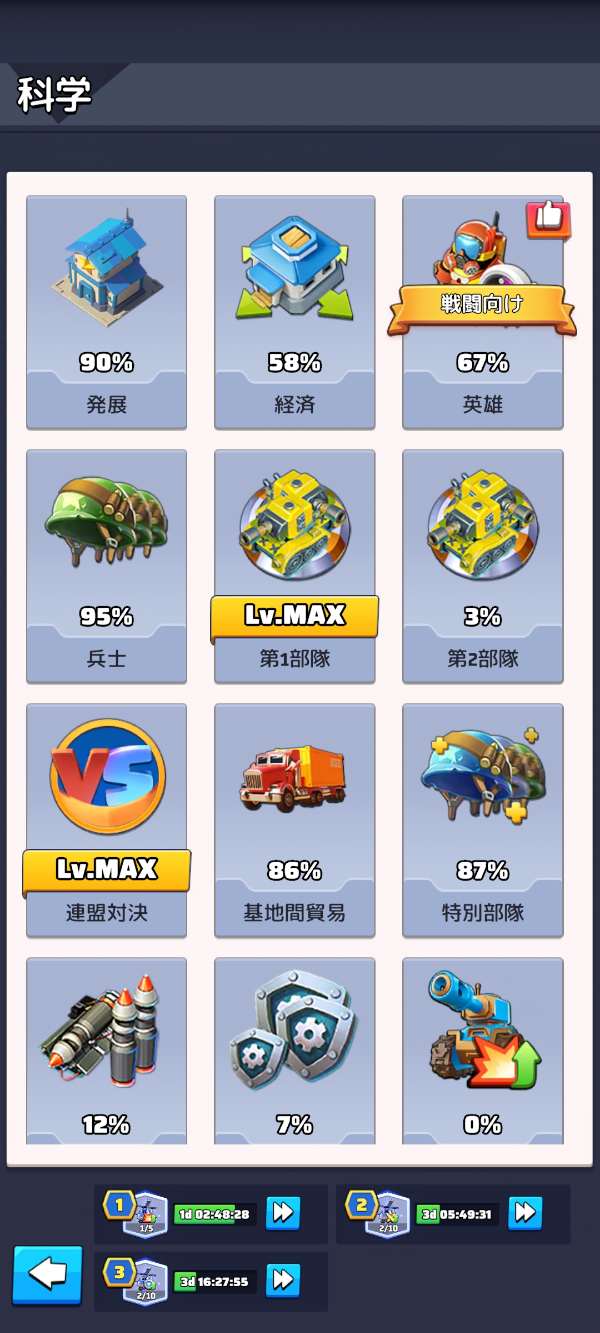The width and height of the screenshot is (600, 1333).
Task: Open the 特別部隊 research card
Action: (482, 820)
